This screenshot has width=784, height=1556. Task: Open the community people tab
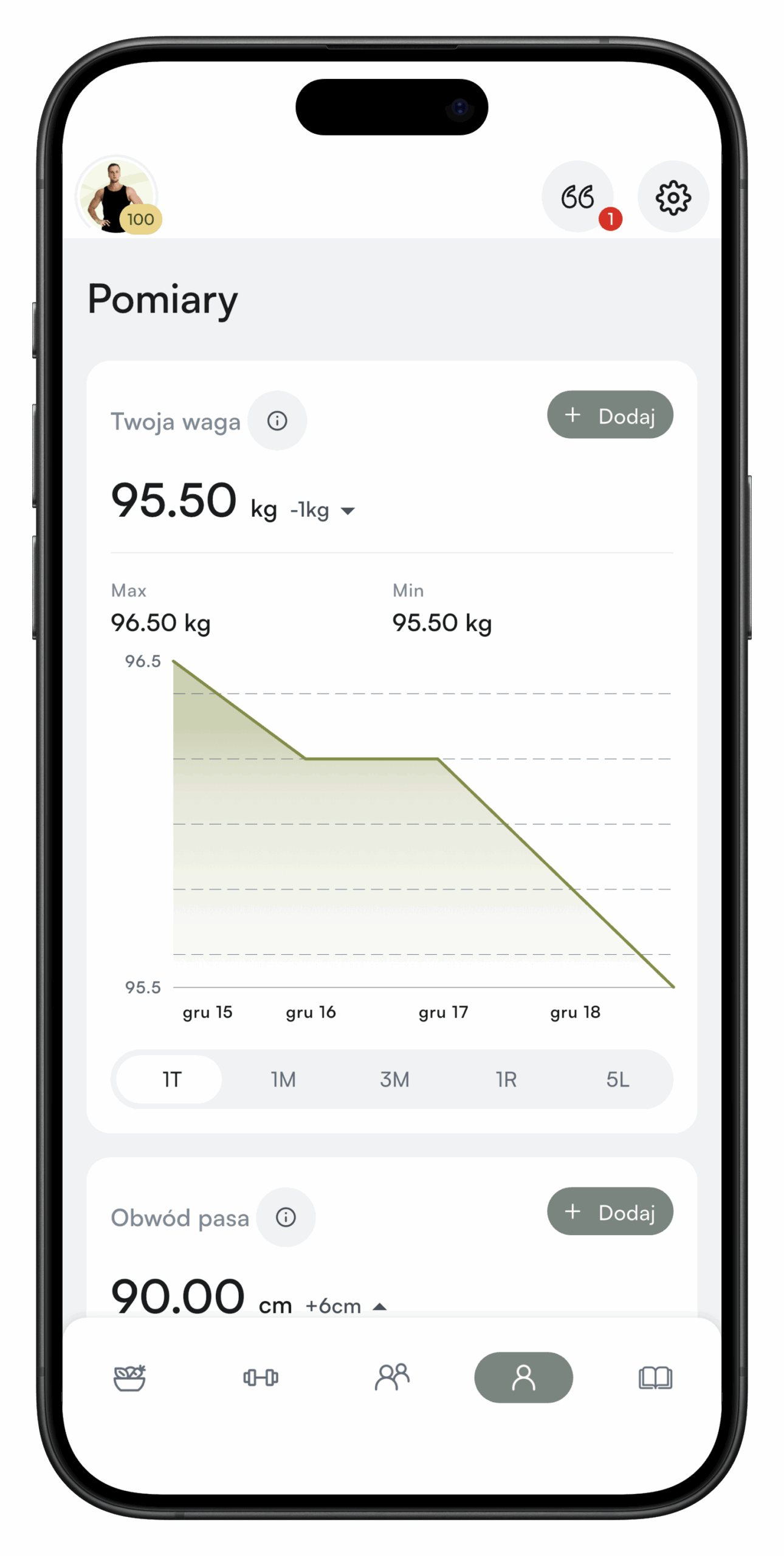(392, 1377)
